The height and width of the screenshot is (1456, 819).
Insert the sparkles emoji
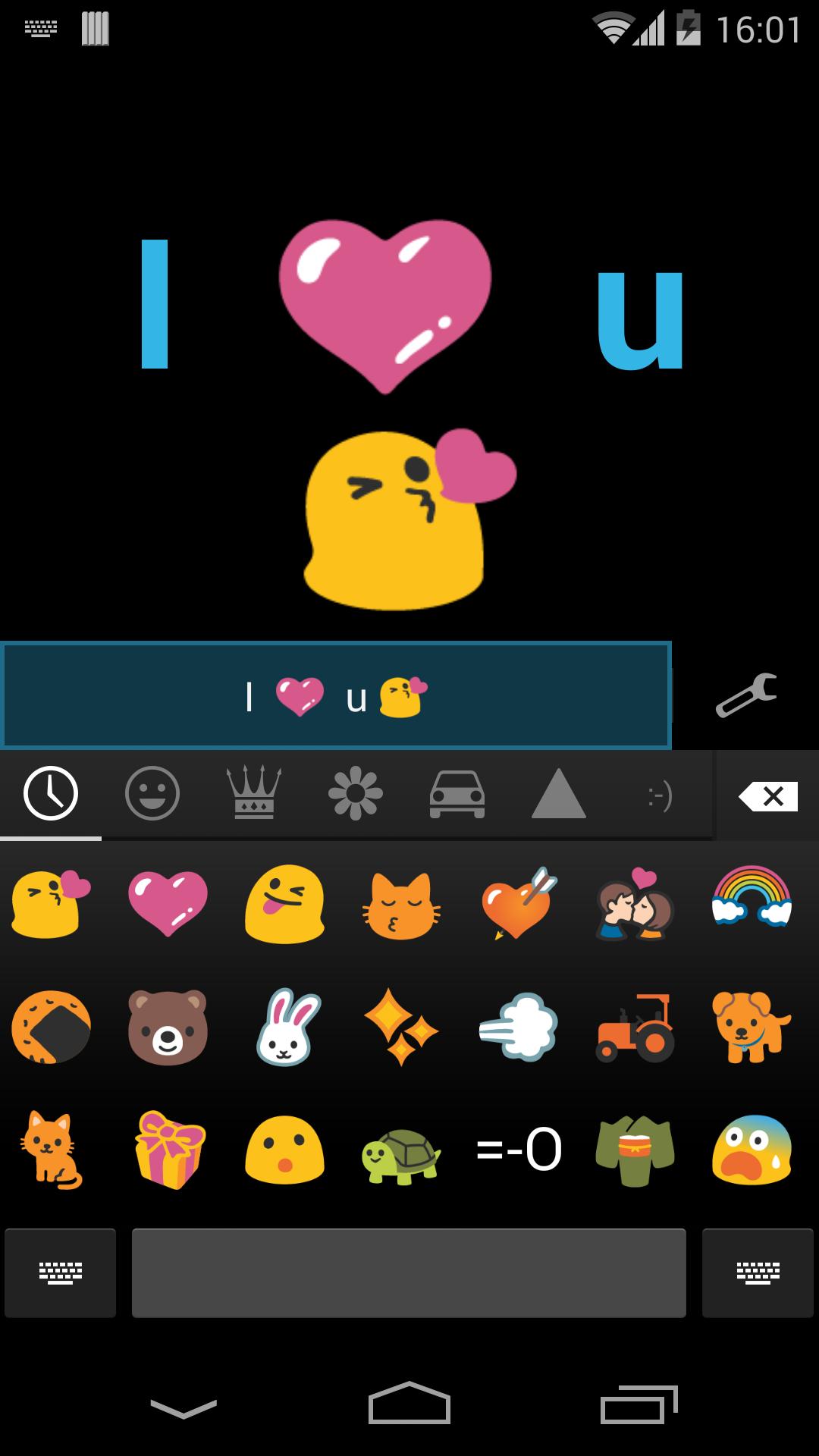click(401, 1026)
